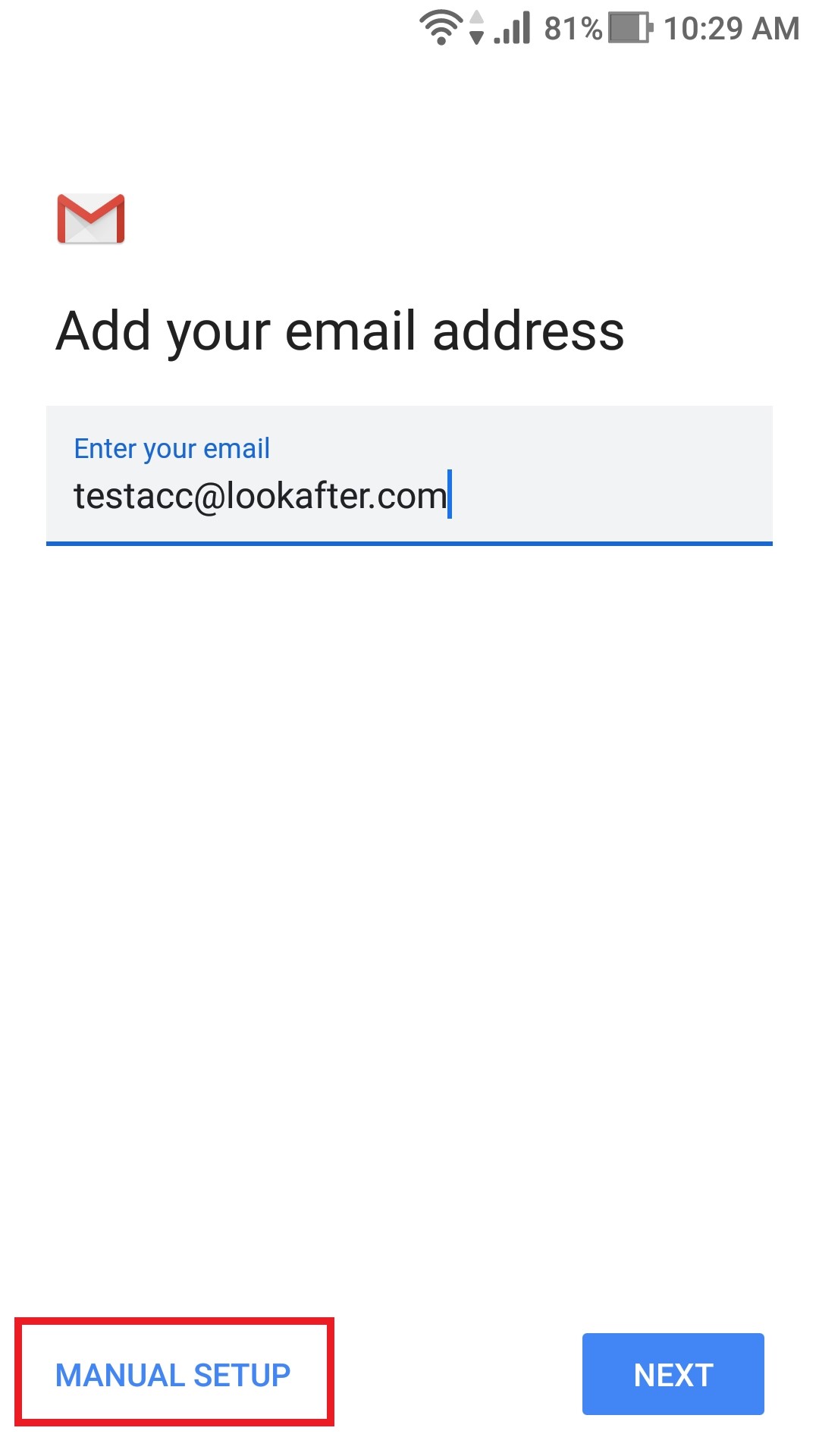Tap the Manual Setup button
Image resolution: width=819 pixels, height=1456 pixels.
[173, 1374]
